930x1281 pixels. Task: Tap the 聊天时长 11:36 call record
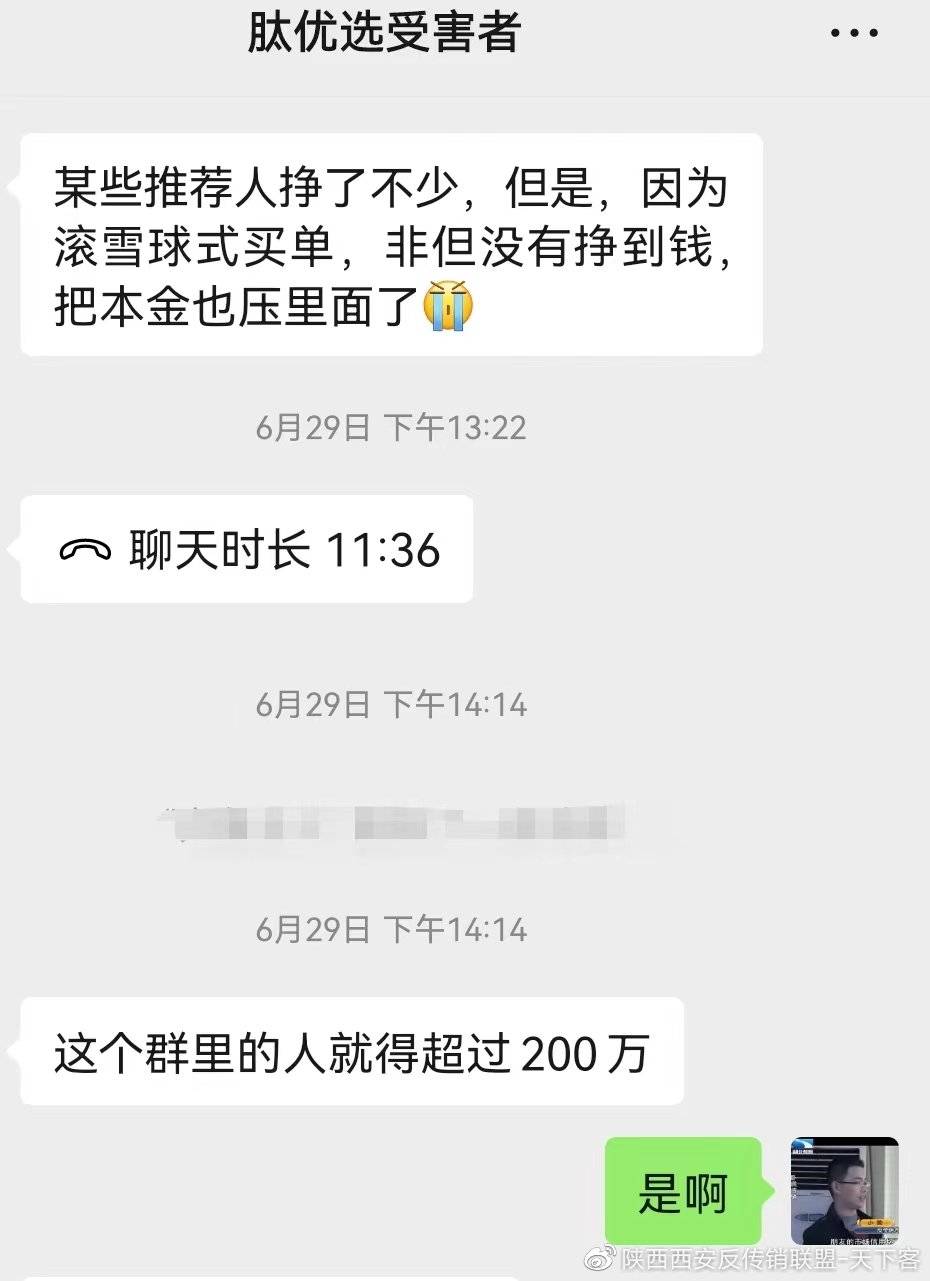coord(247,549)
